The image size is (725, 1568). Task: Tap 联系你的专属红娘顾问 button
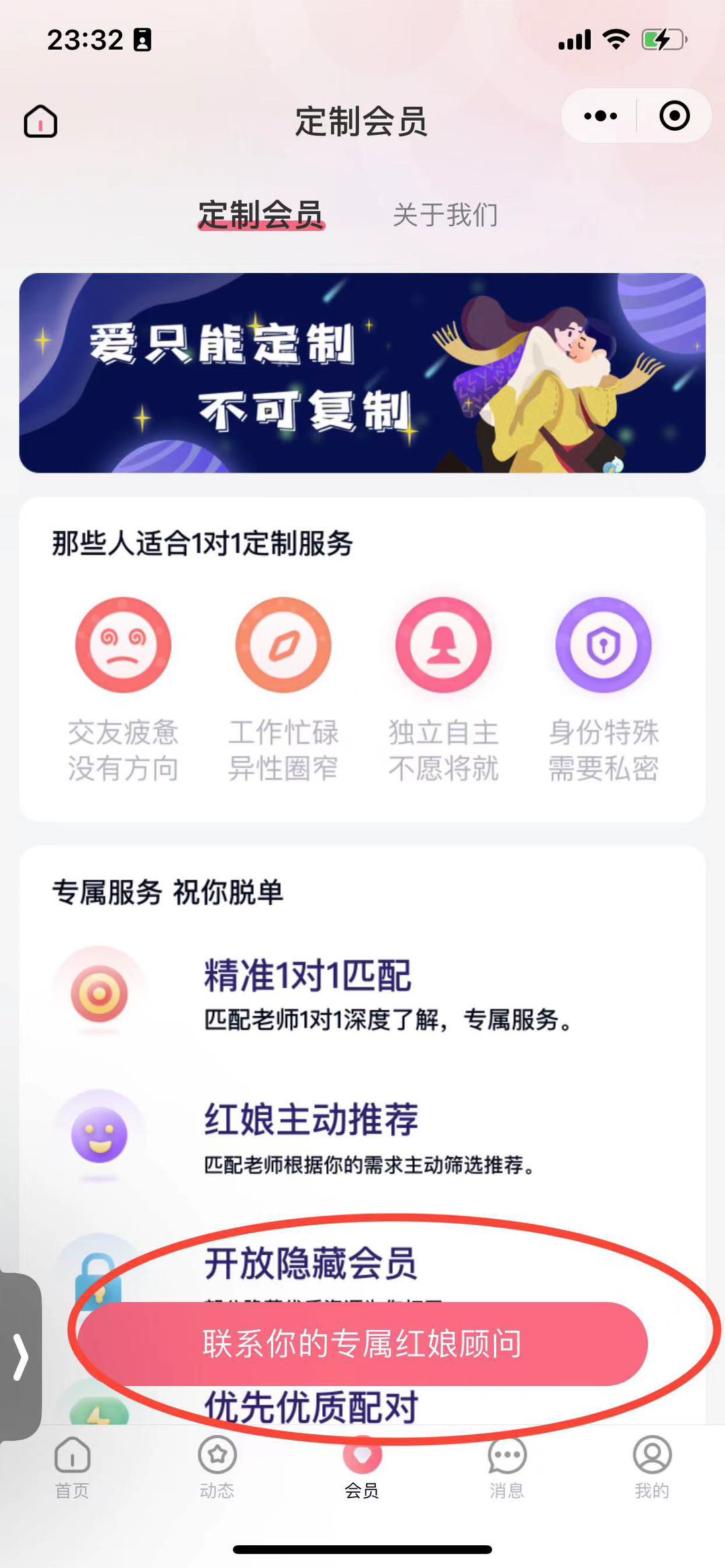pos(362,1344)
